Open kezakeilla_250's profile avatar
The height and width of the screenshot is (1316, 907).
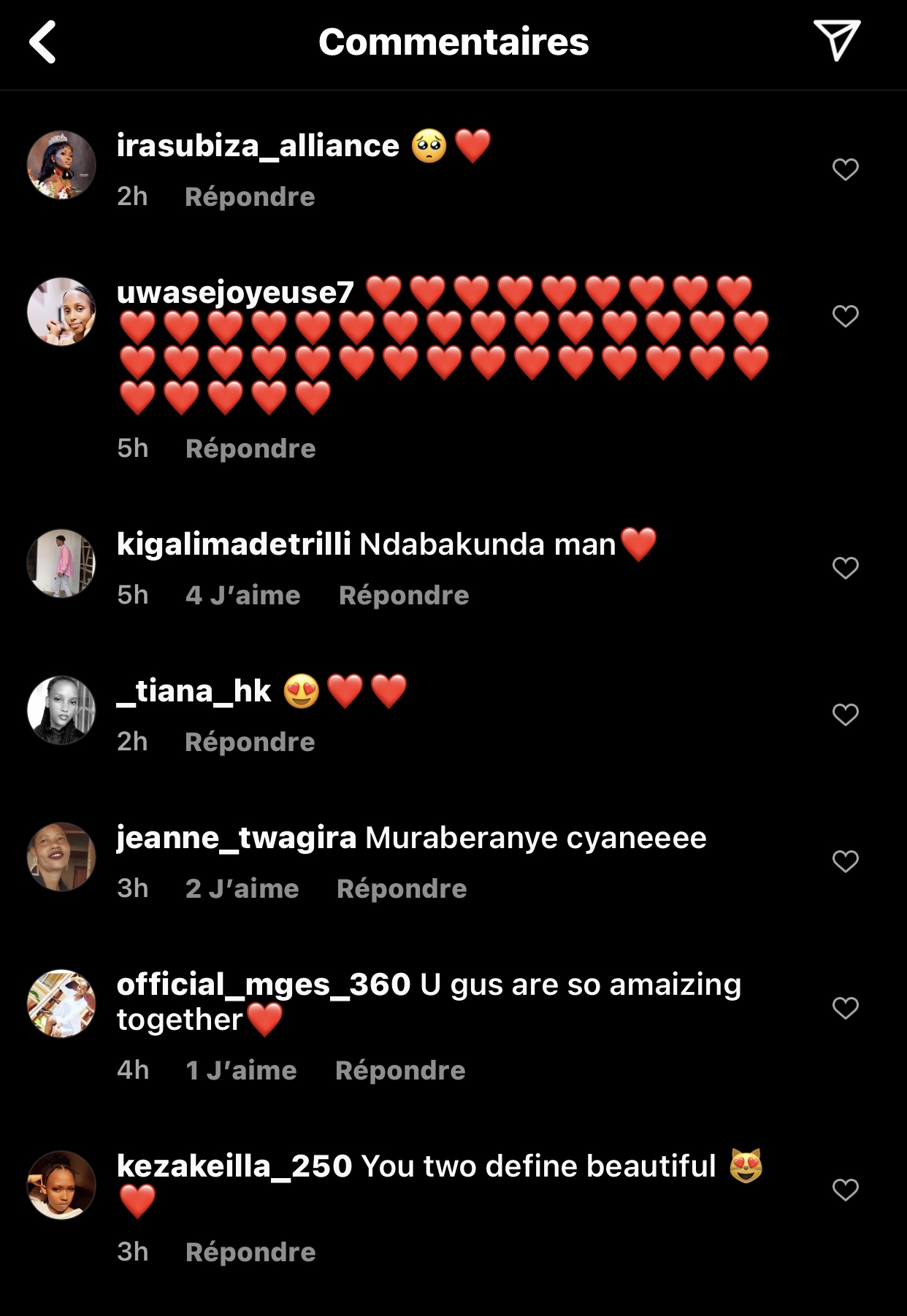click(x=61, y=1185)
